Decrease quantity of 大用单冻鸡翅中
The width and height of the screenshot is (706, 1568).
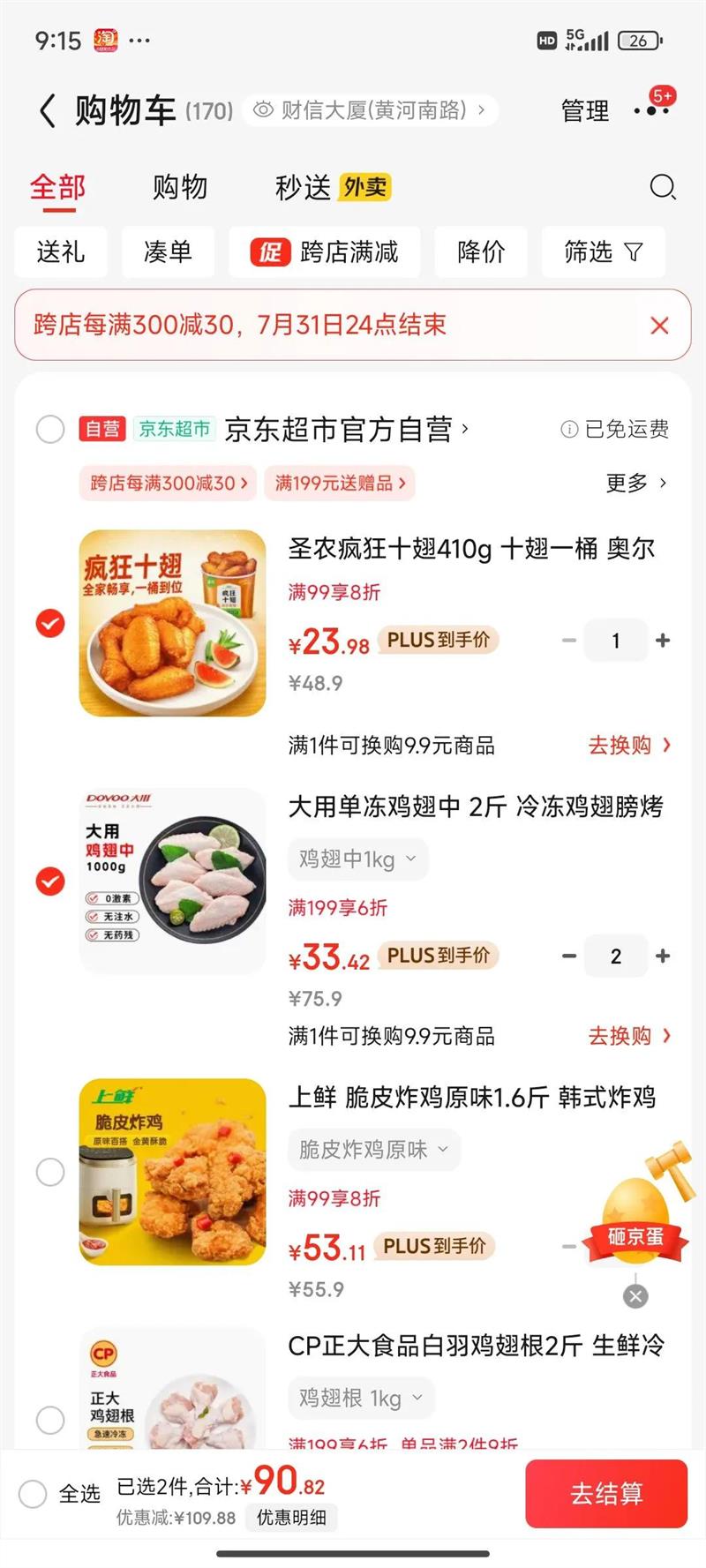(569, 956)
